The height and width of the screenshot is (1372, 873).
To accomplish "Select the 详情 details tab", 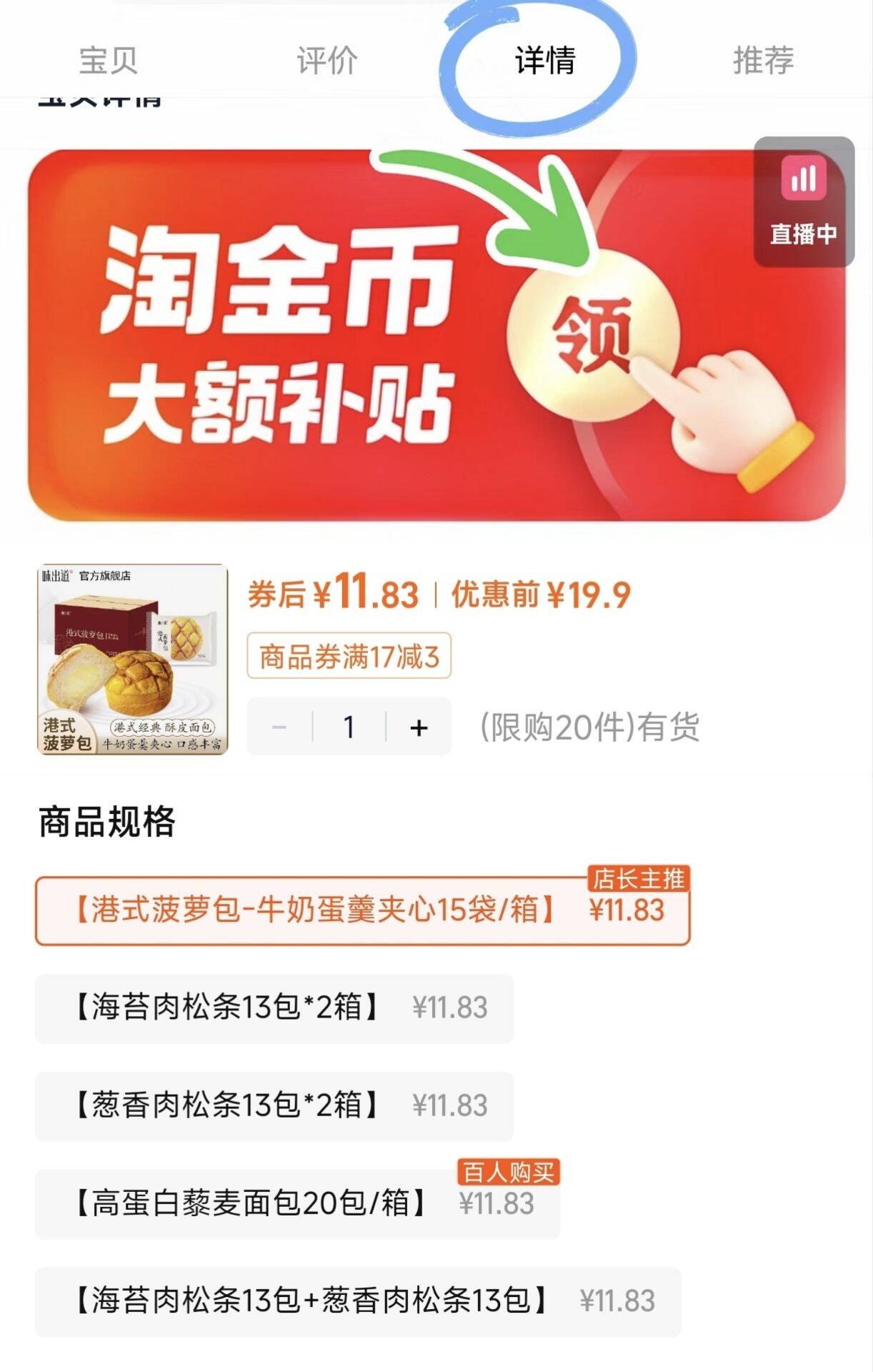I will [x=545, y=61].
